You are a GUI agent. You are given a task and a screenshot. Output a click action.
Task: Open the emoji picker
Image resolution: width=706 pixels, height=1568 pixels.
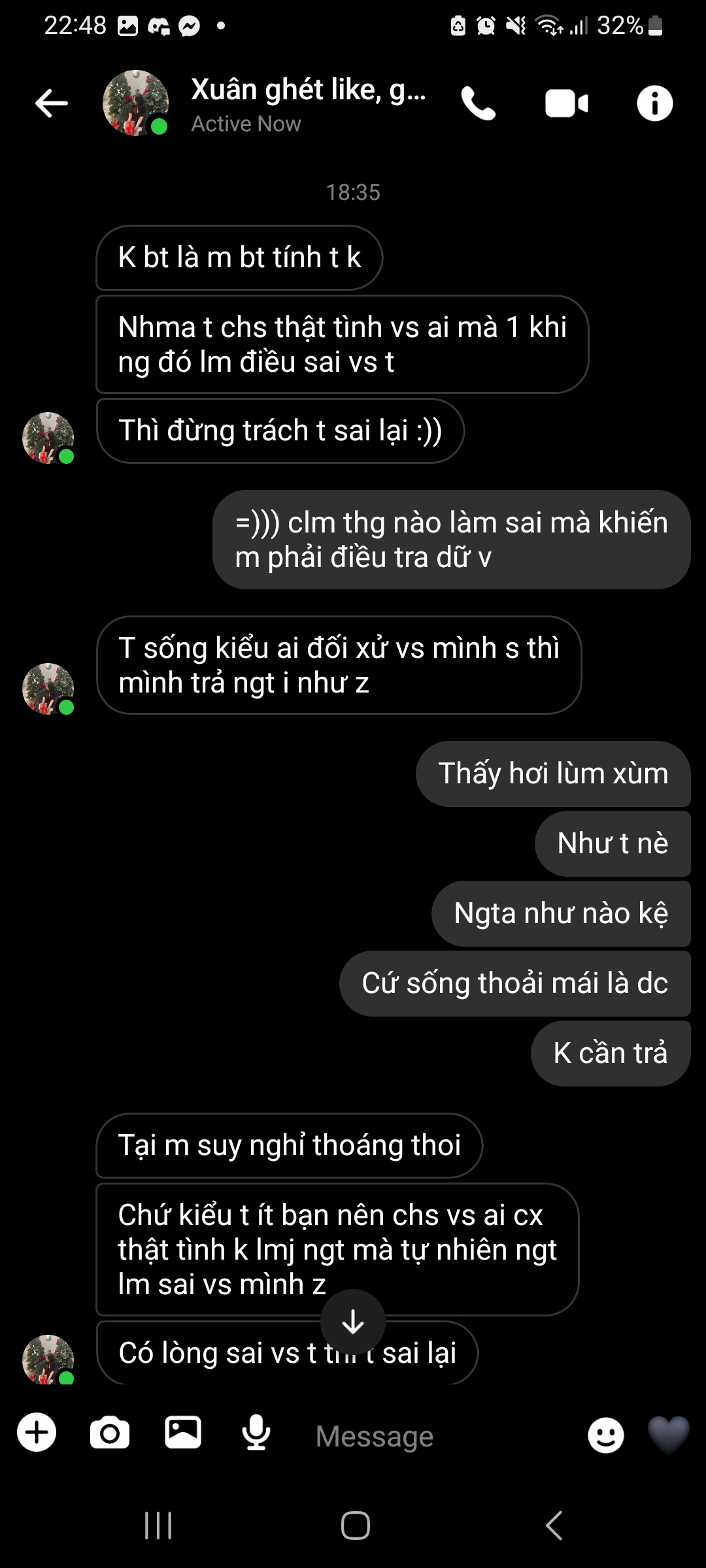(x=605, y=1435)
